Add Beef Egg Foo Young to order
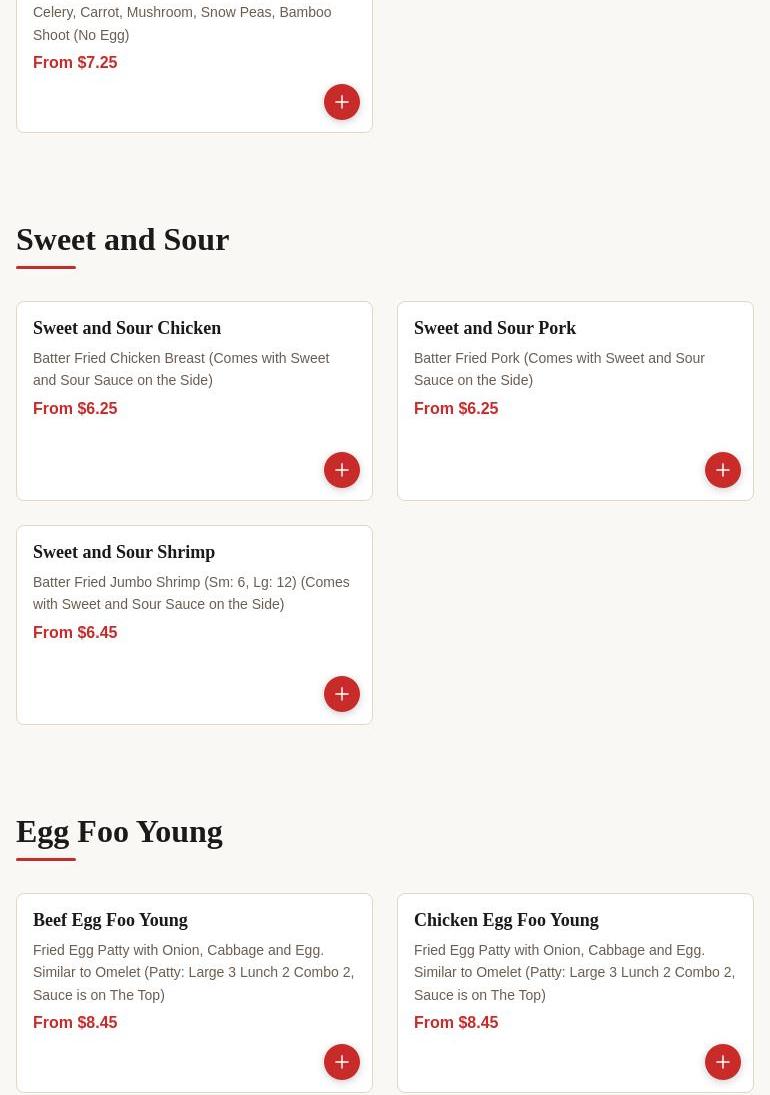 (x=342, y=1062)
